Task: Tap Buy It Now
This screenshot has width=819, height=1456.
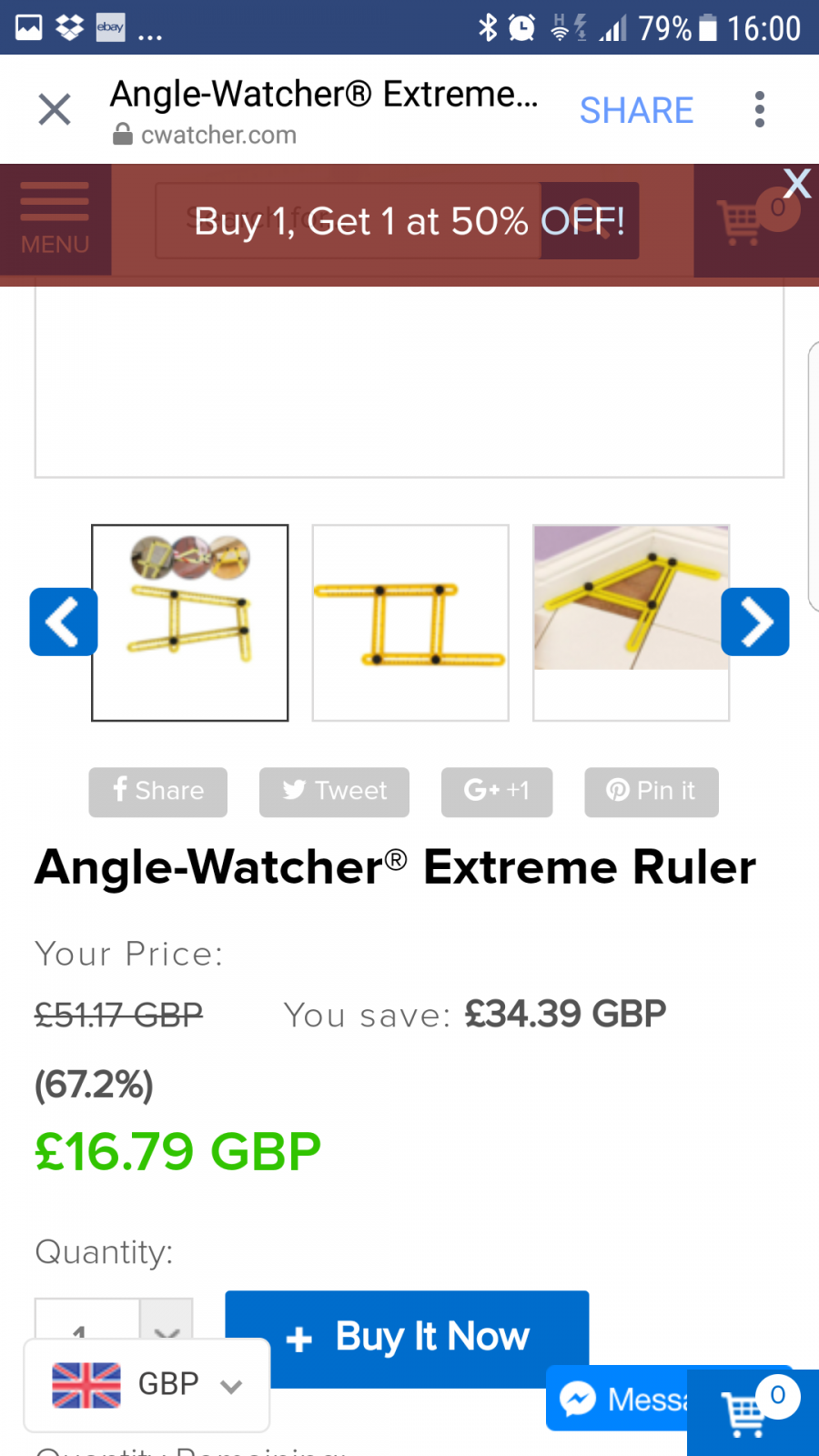Action: 407,1338
